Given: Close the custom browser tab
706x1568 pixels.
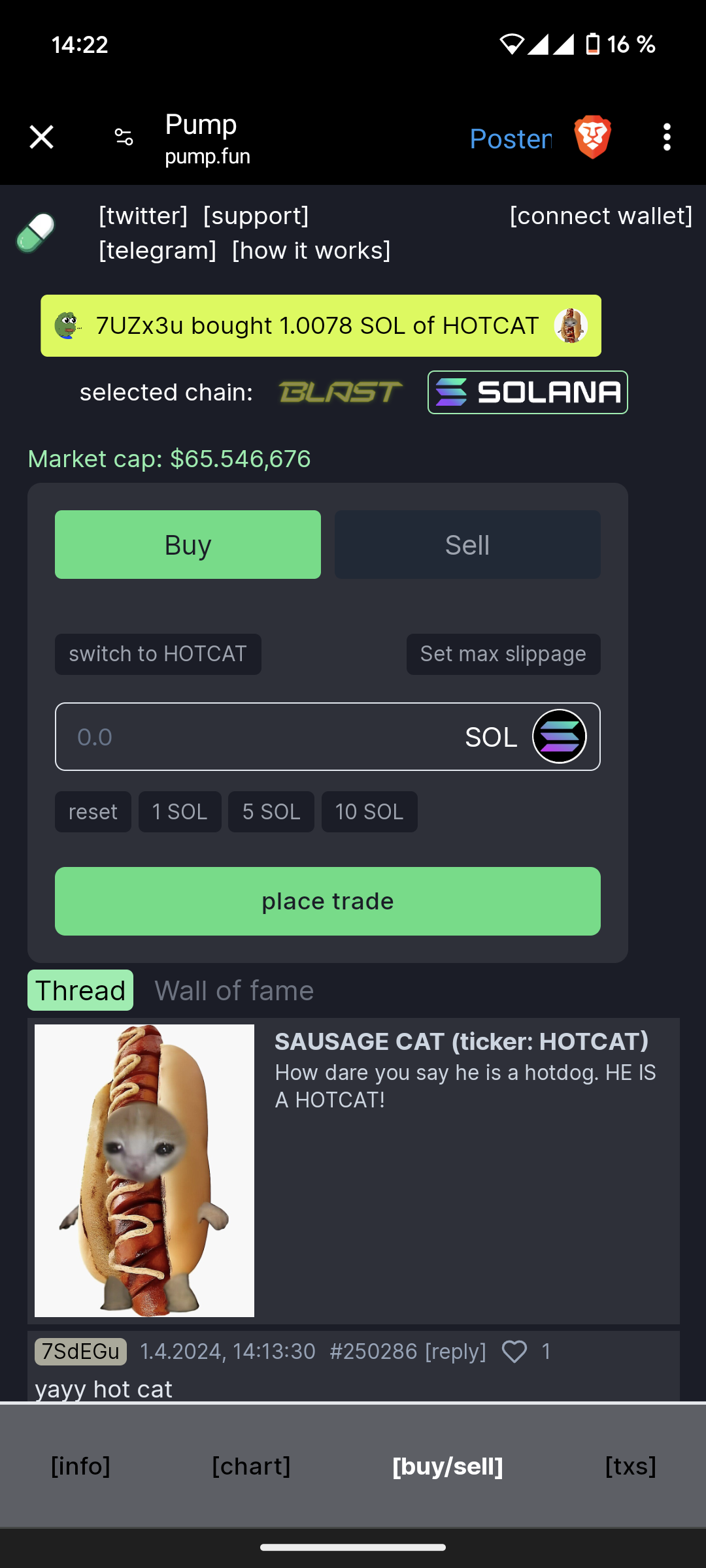Looking at the screenshot, I should 41,137.
